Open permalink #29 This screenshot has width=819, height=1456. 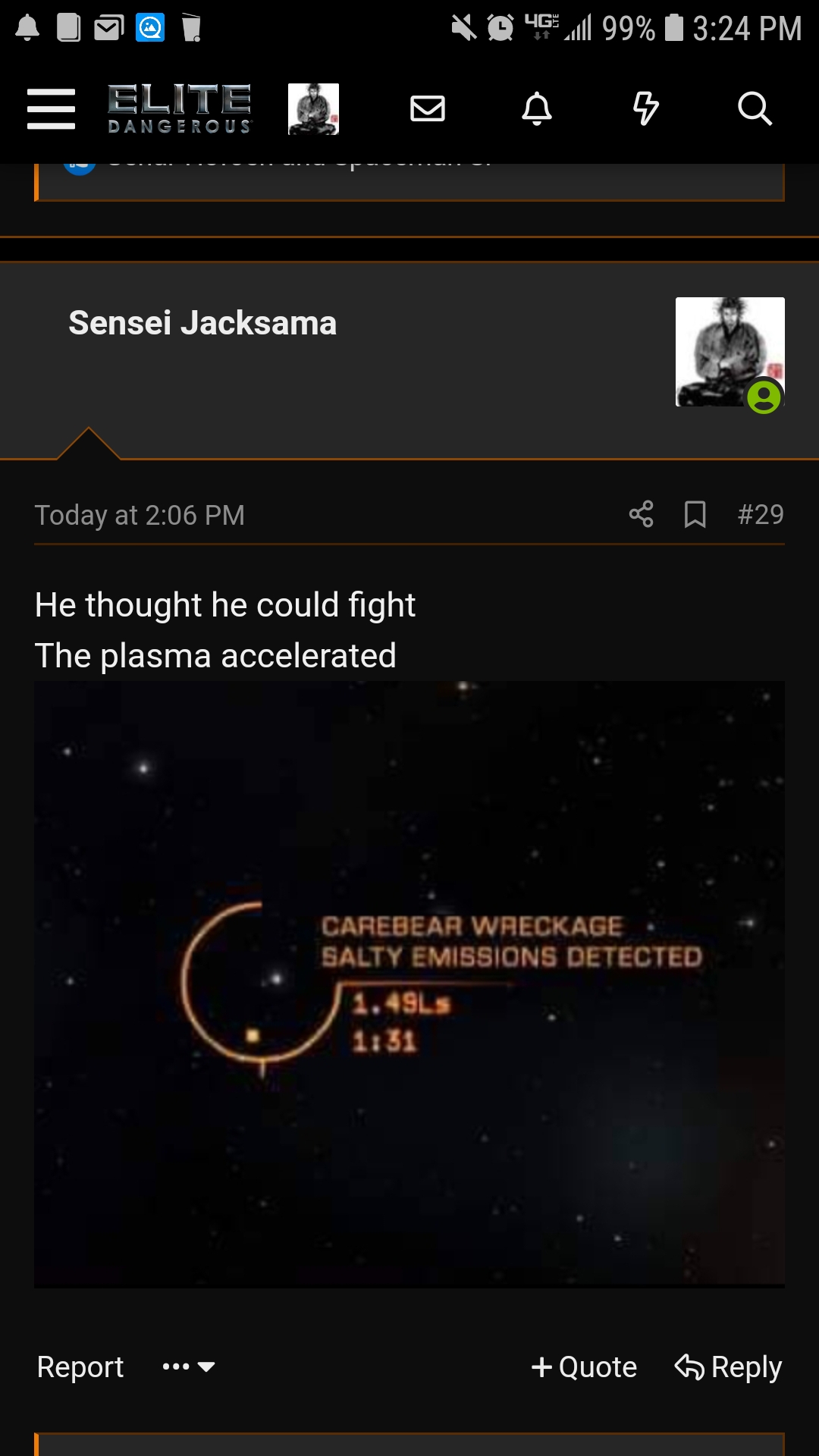pyautogui.click(x=761, y=514)
